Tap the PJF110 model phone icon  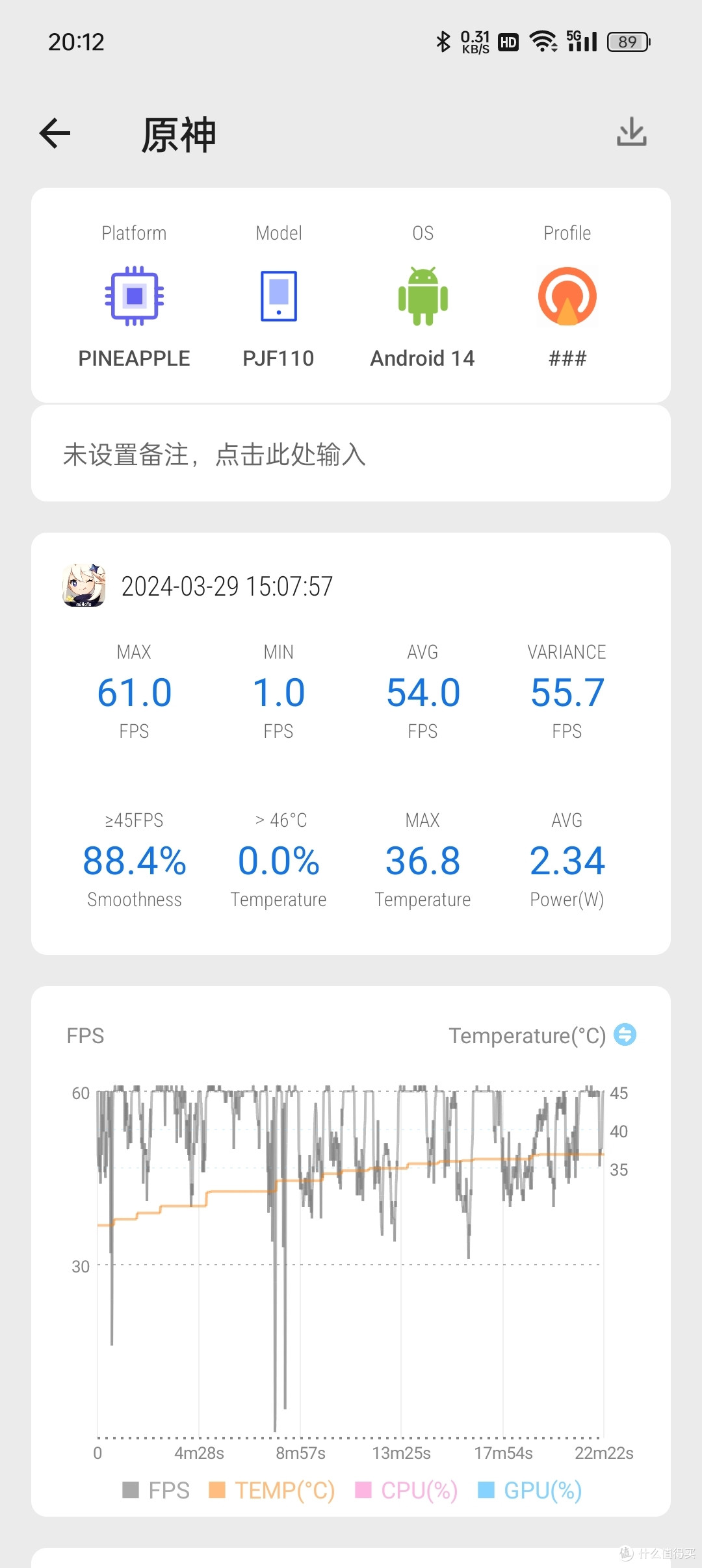point(279,296)
